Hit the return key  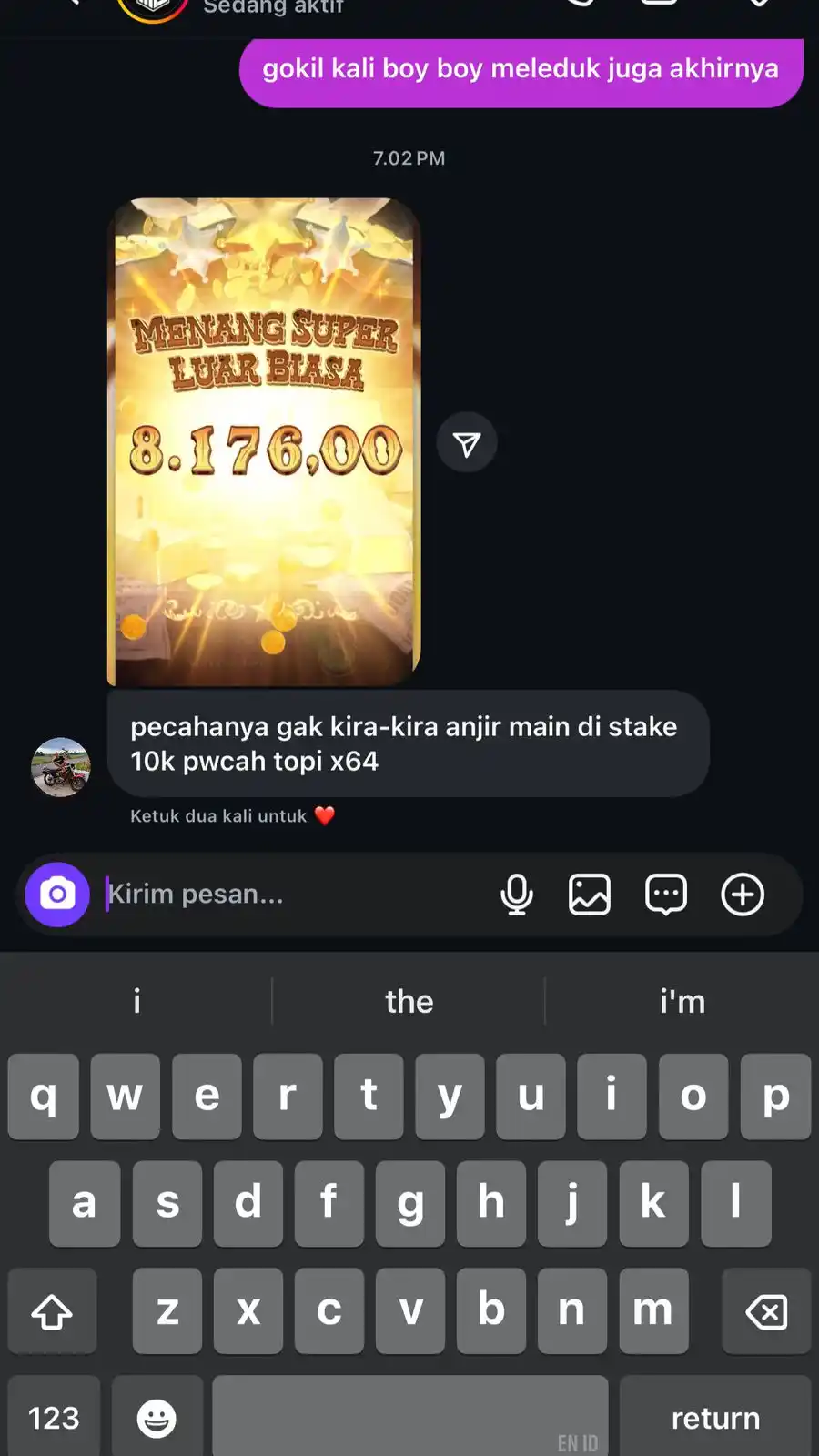(x=715, y=1417)
